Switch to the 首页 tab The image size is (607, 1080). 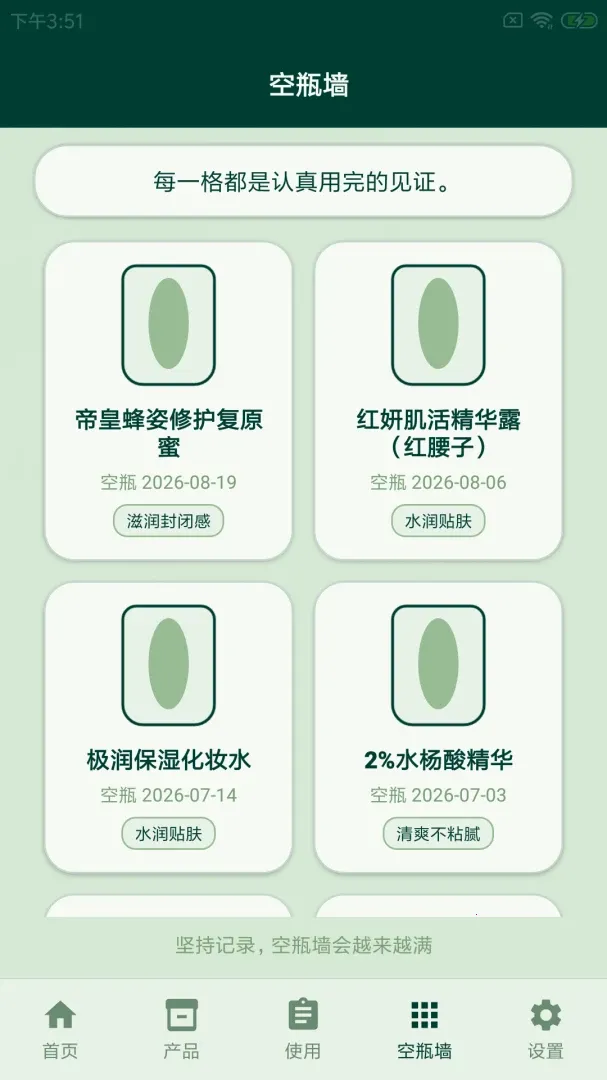[x=61, y=1029]
